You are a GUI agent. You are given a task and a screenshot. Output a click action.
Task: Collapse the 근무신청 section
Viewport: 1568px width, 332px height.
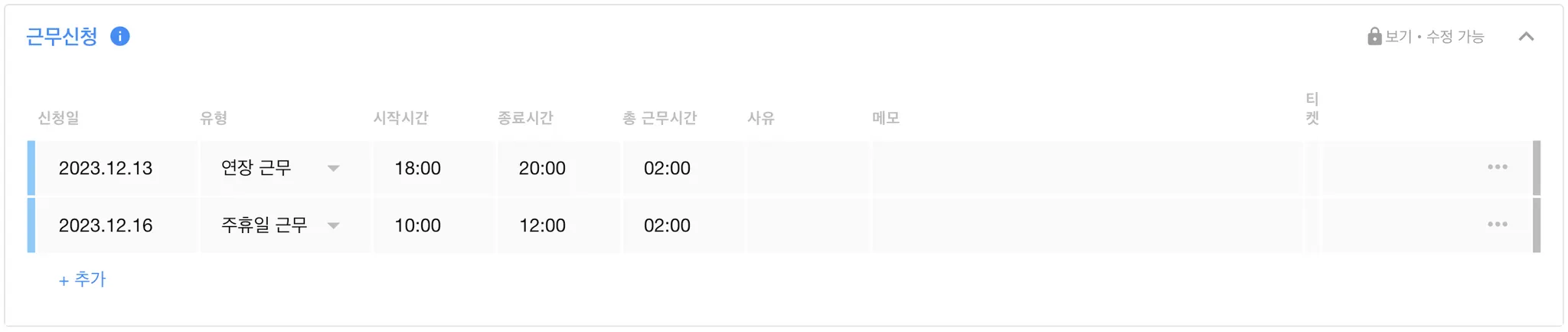(x=1526, y=36)
